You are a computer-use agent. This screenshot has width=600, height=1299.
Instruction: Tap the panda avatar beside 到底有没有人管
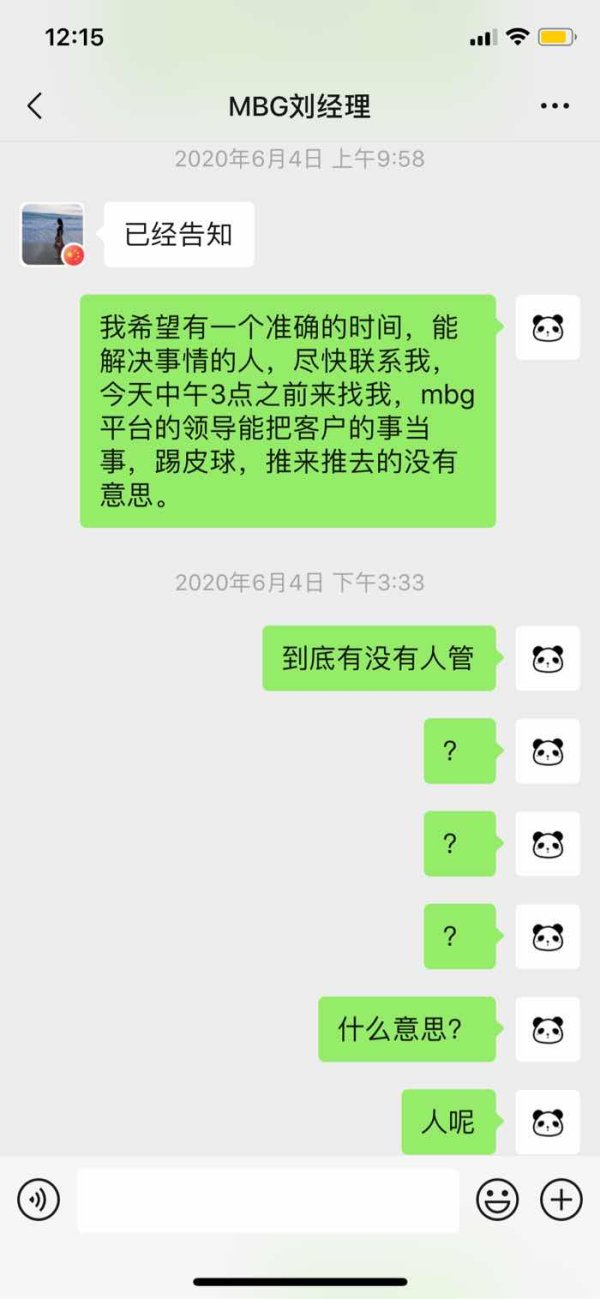pyautogui.click(x=548, y=658)
